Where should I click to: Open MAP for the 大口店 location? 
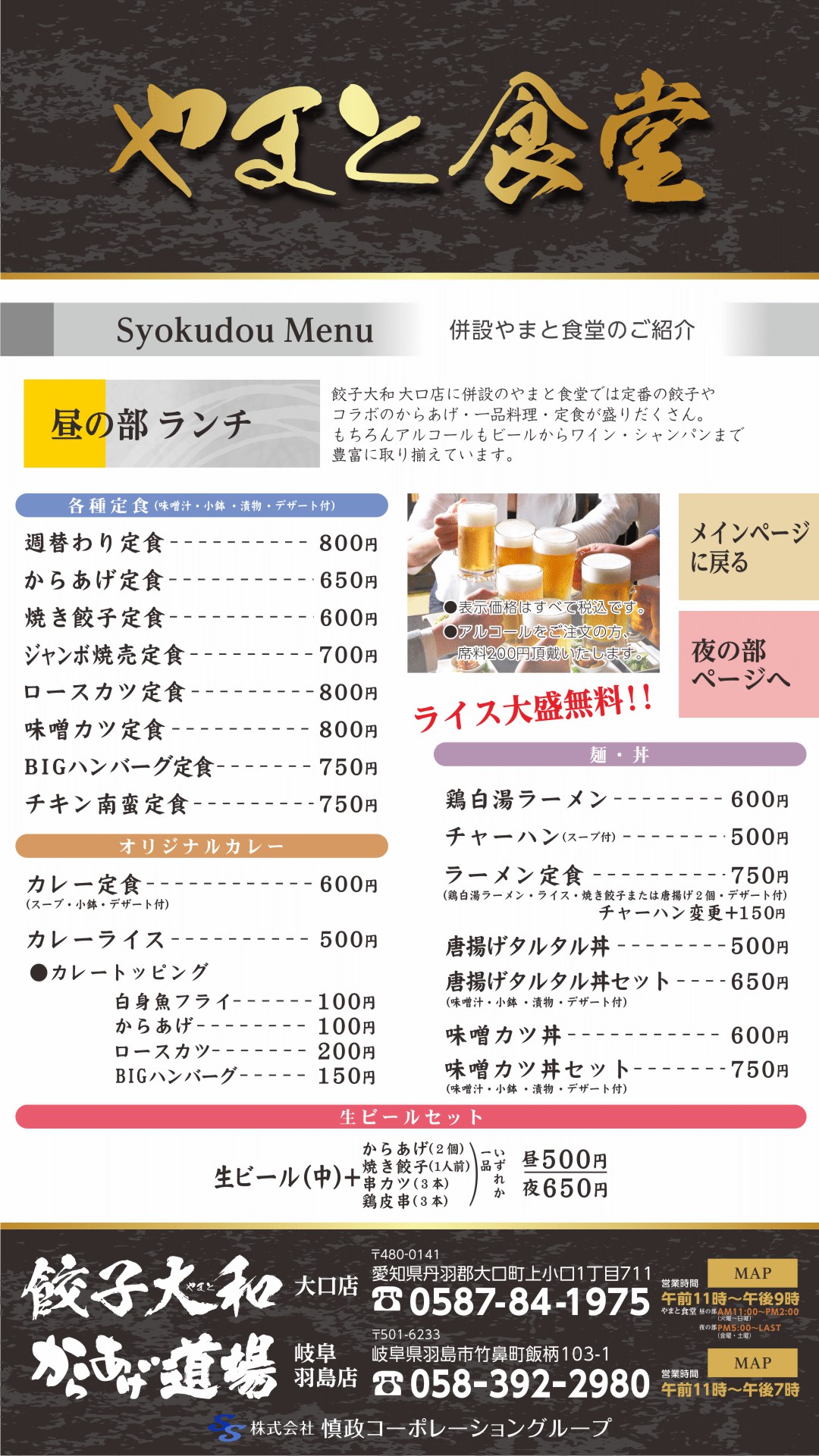752,1273
